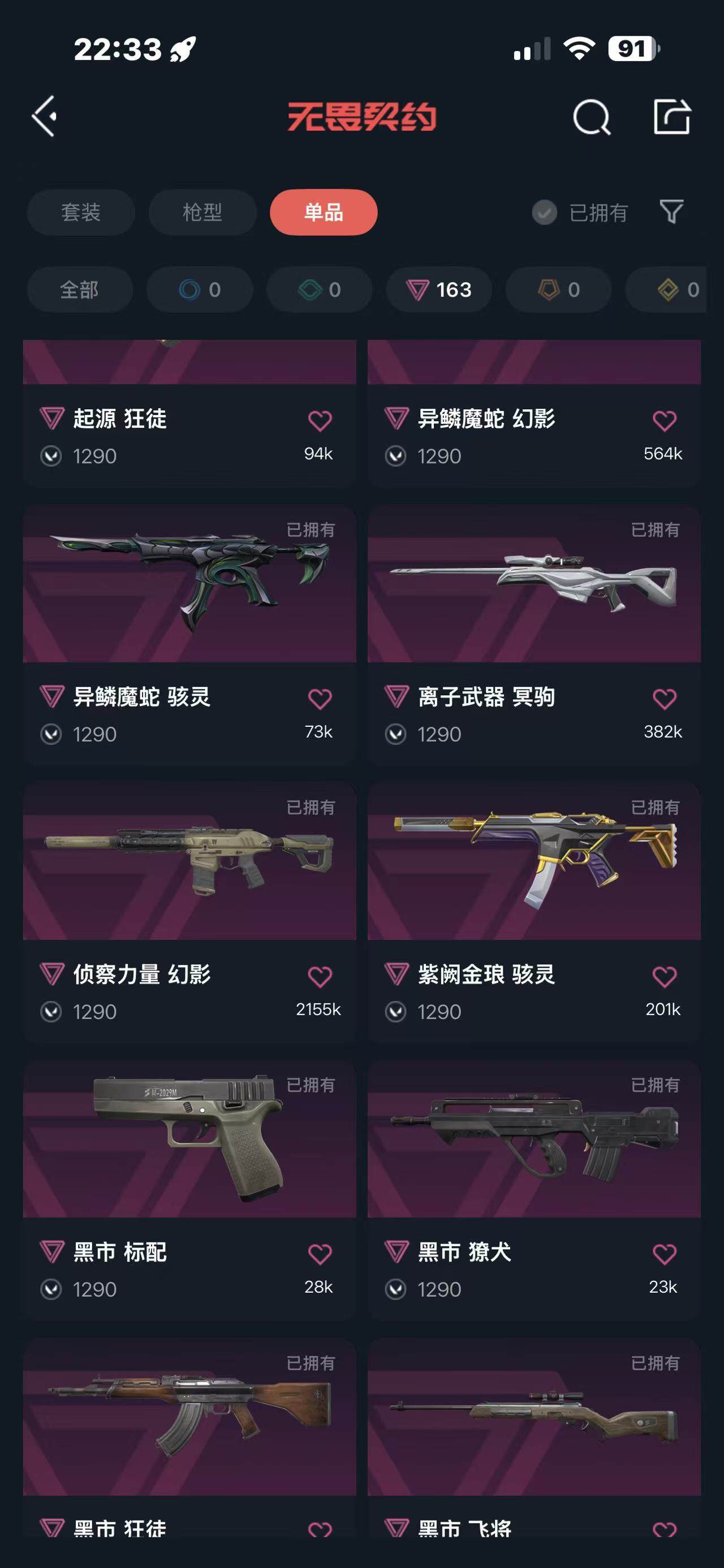724x1568 pixels.
Task: Like the 黑市 标配 skin
Action: (320, 1254)
